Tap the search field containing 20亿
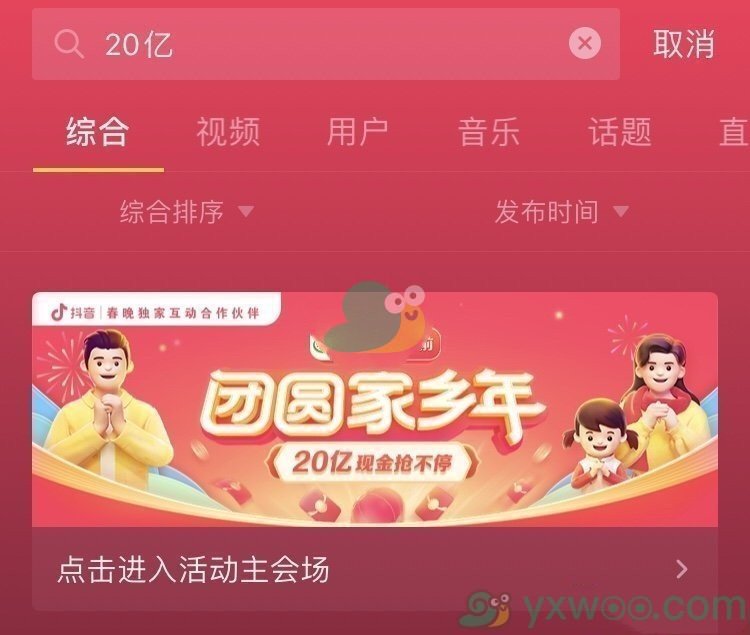 coord(320,44)
